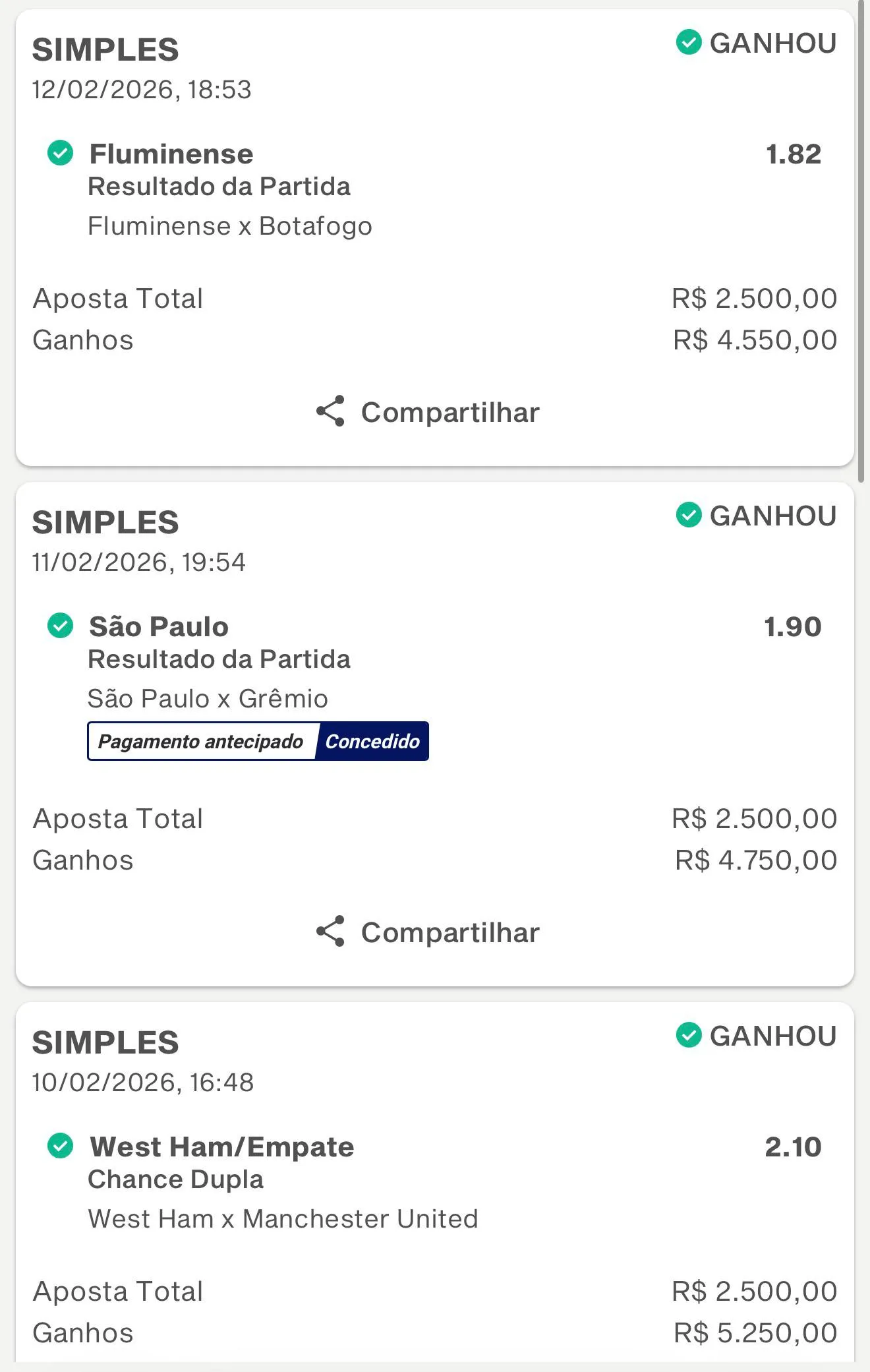
Task: Click the green check icon beside São Paulo
Action: [x=61, y=626]
